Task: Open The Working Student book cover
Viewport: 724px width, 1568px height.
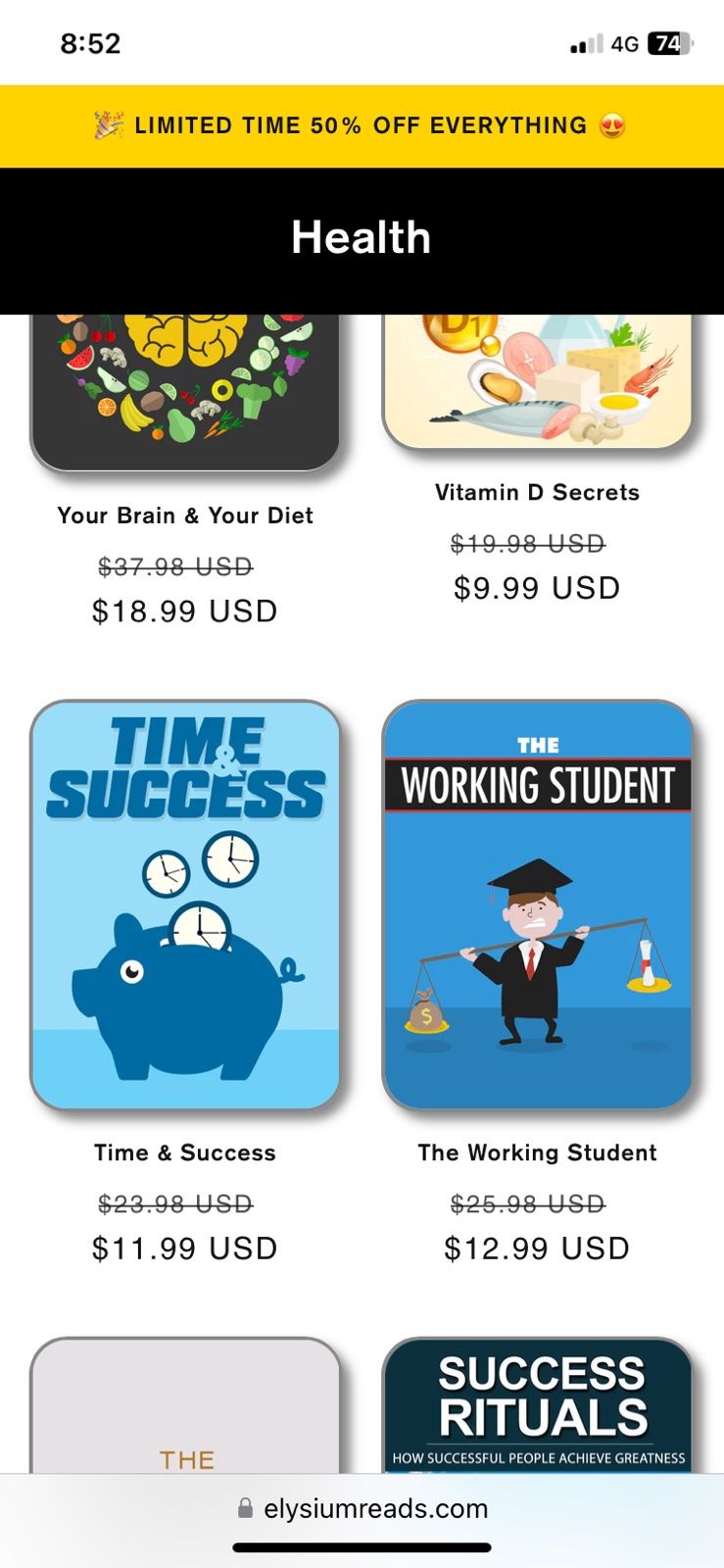Action: coord(537,905)
